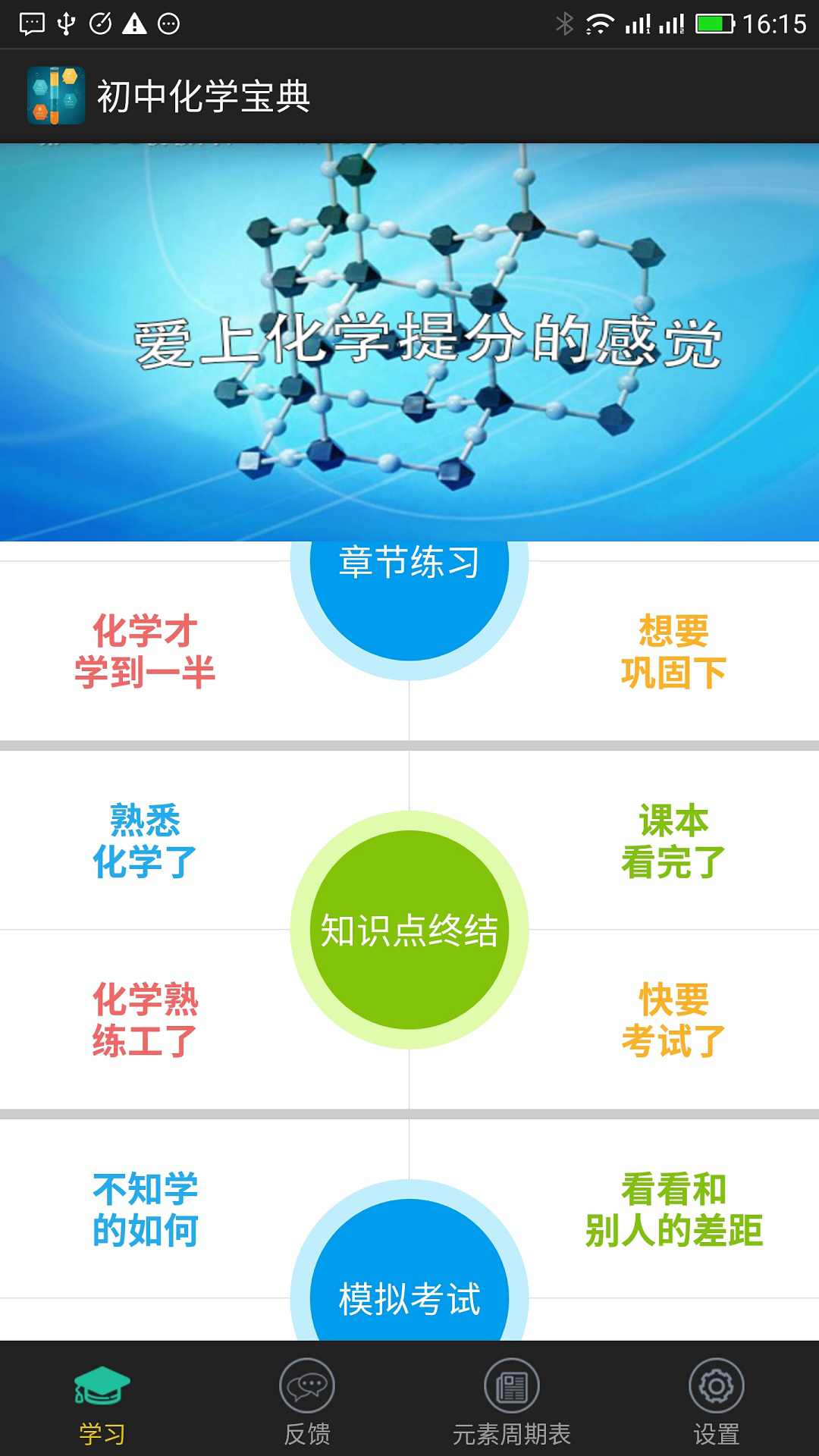Select 想要巩固下 option

tap(673, 651)
